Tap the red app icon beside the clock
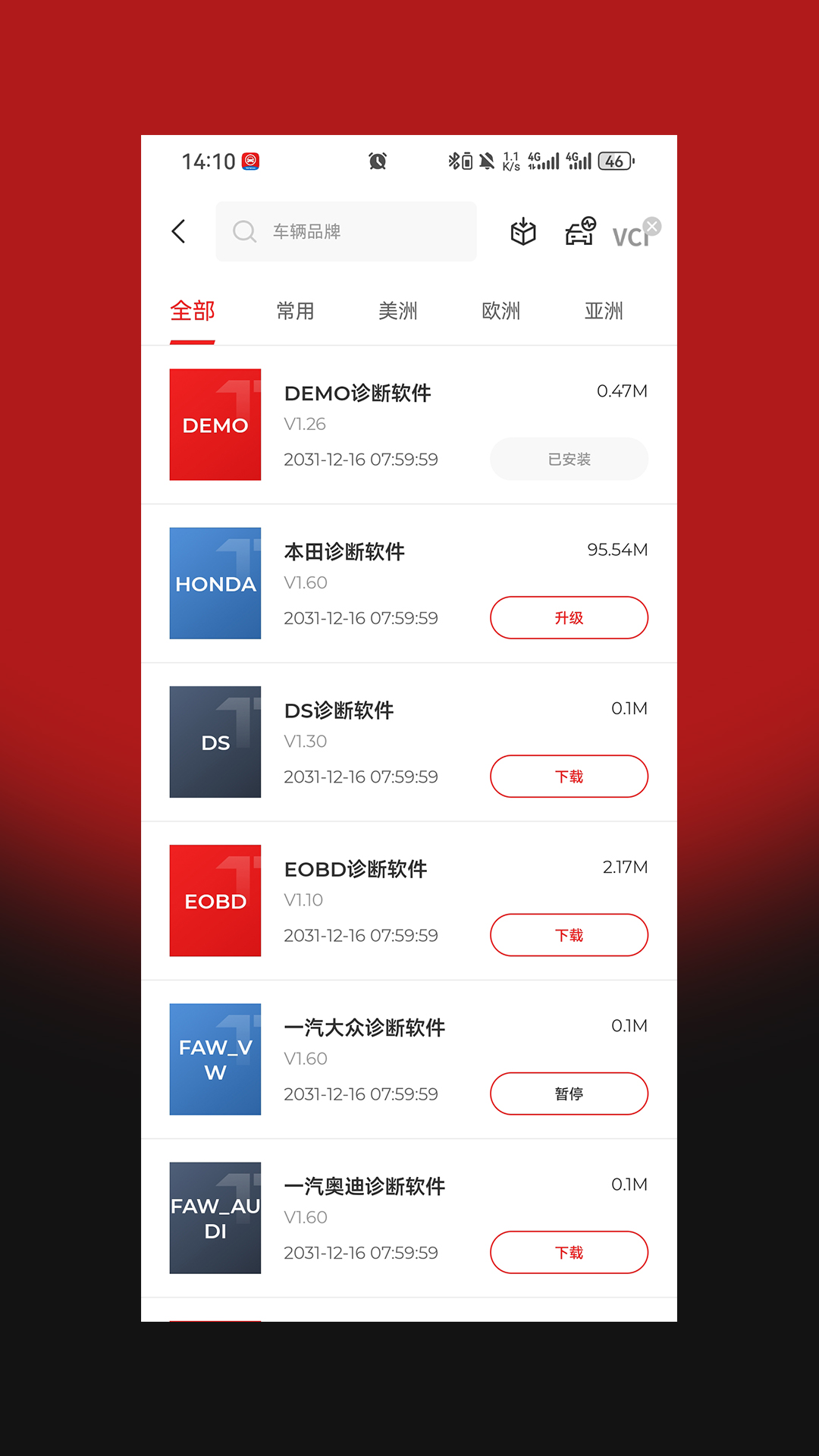The image size is (819, 1456). pos(250,161)
